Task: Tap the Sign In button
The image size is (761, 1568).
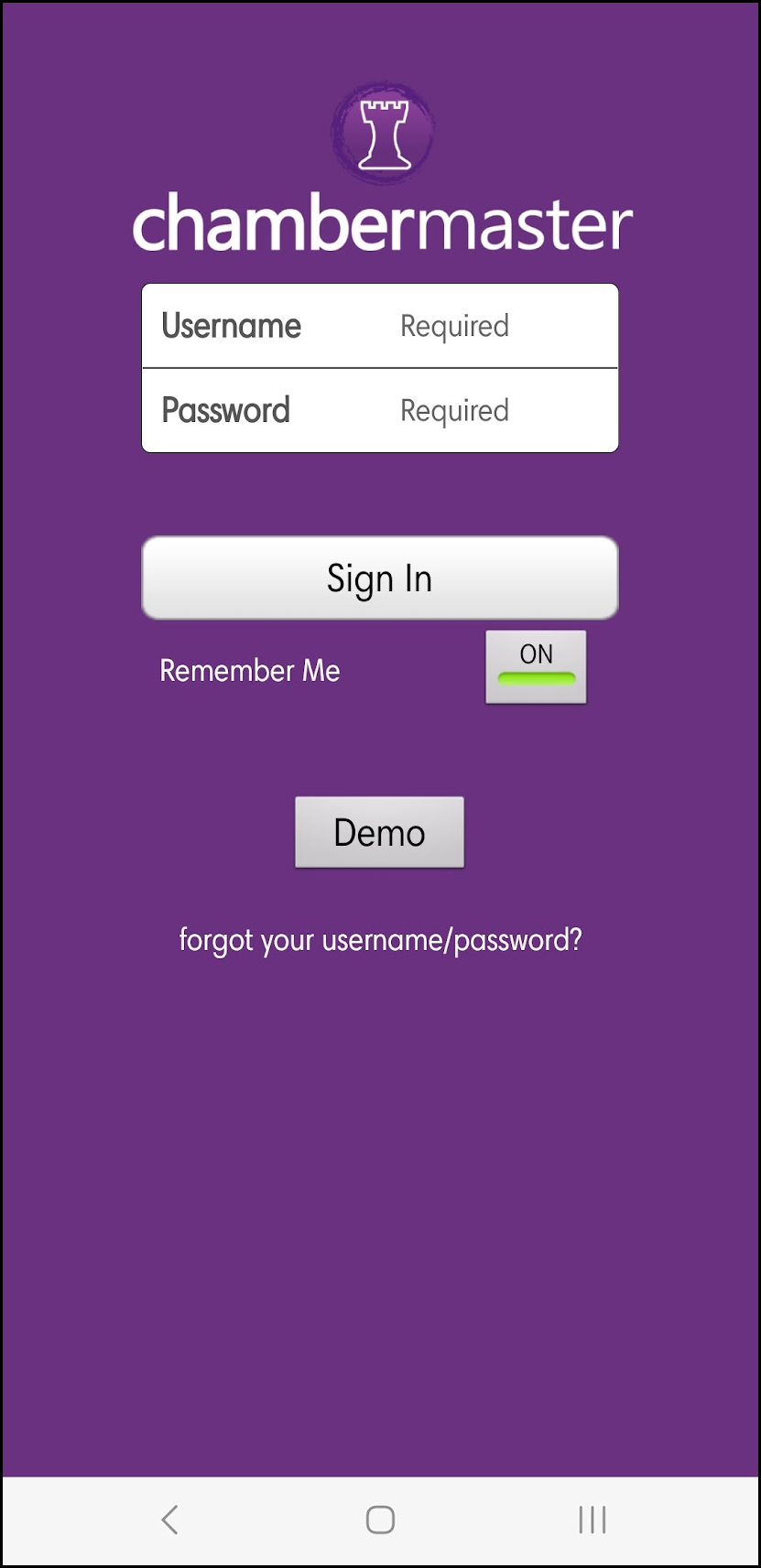Action: pyautogui.click(x=380, y=578)
